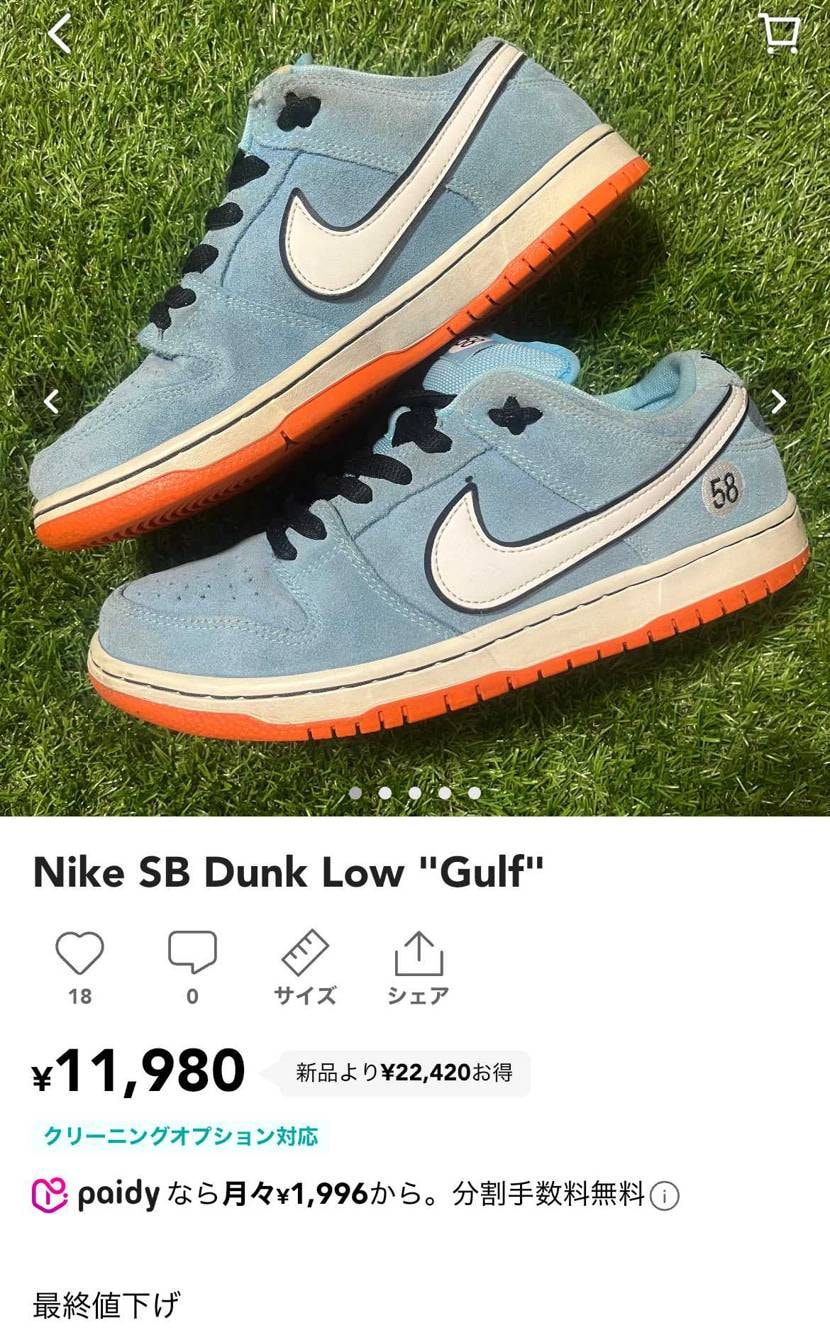The height and width of the screenshot is (1340, 830).
Task: Open paidy installment info icon
Action: tap(664, 1196)
